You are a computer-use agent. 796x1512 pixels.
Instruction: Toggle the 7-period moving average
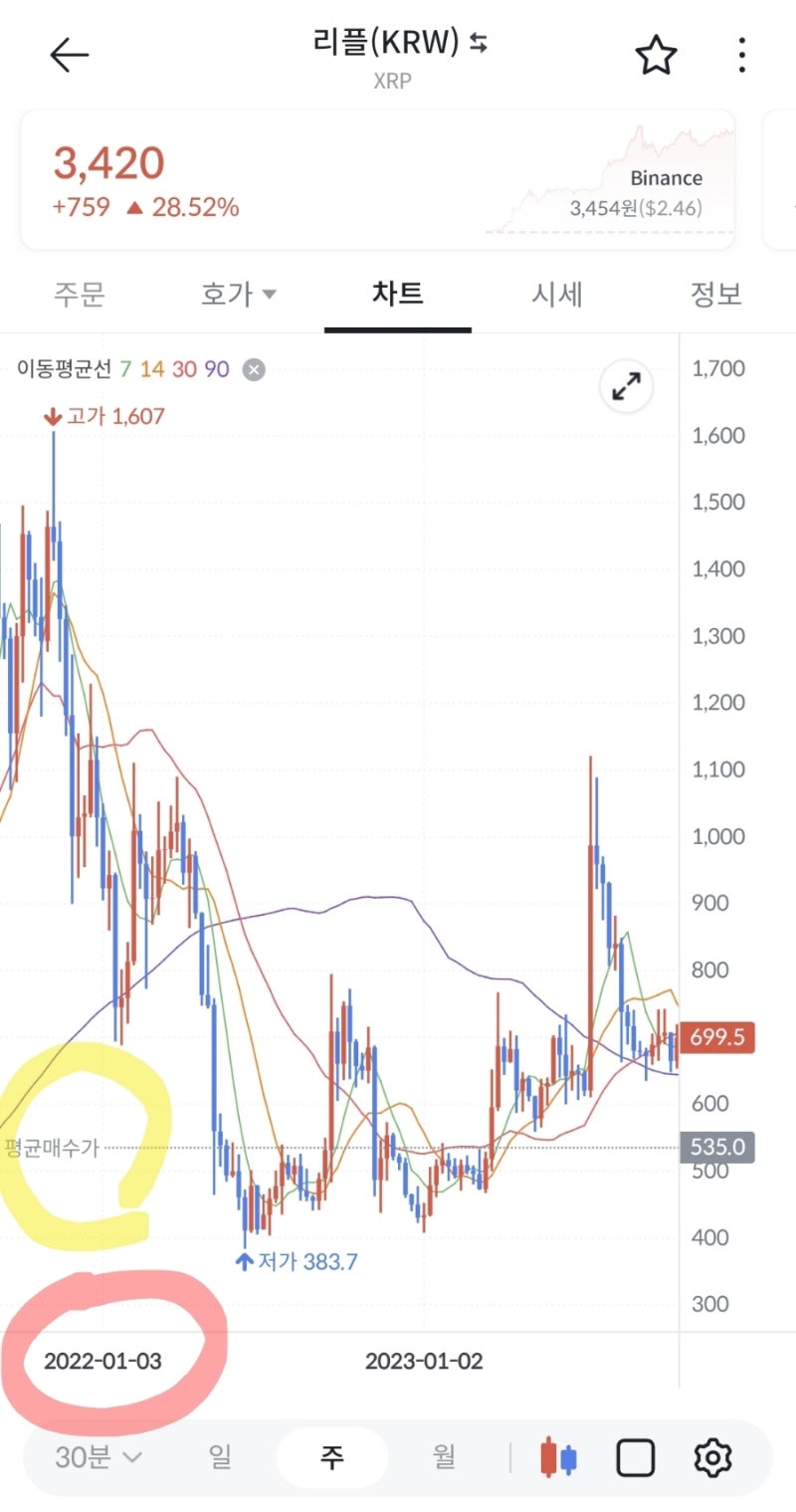click(124, 368)
